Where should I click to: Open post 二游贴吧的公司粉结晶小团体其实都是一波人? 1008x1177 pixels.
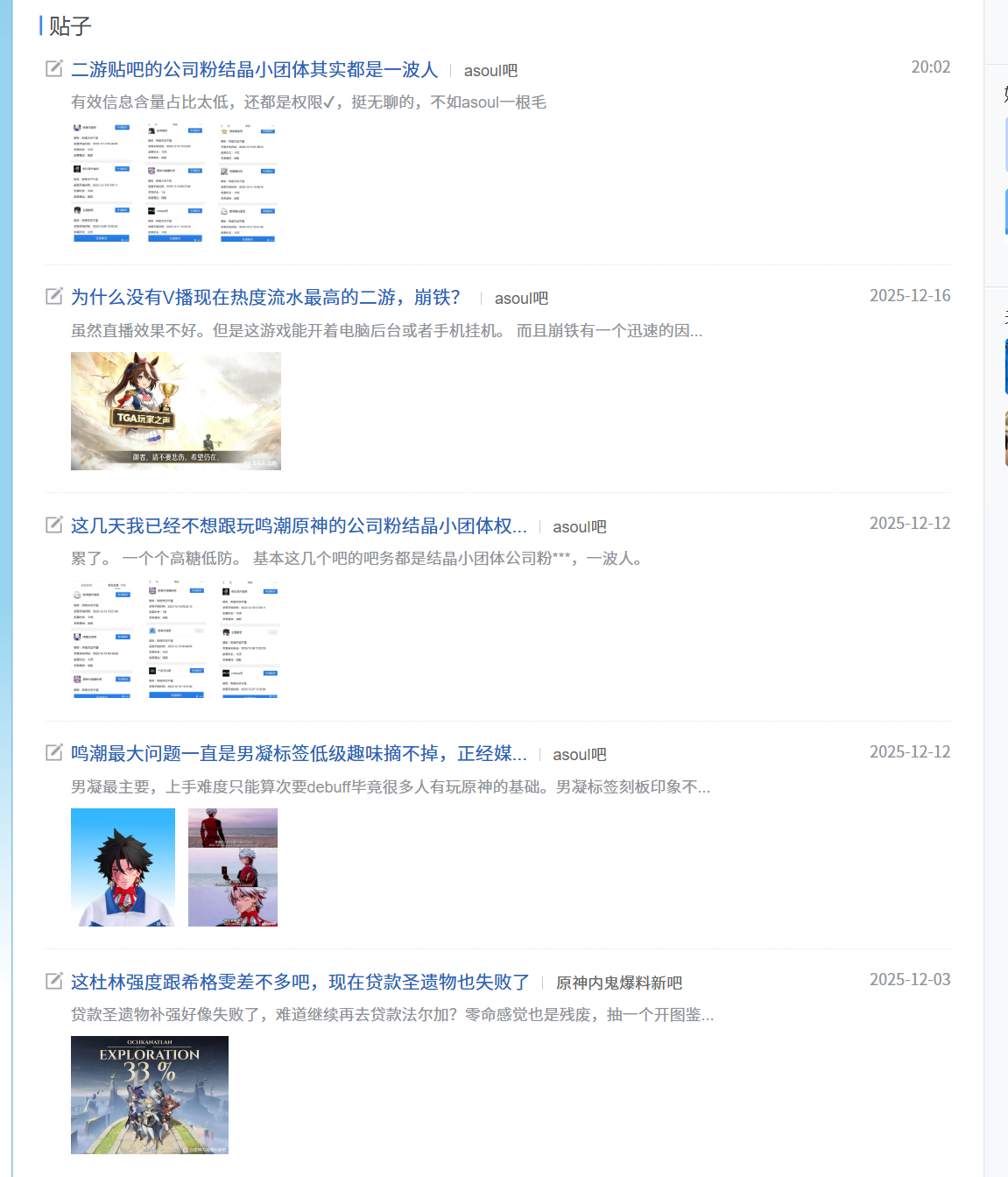click(254, 70)
